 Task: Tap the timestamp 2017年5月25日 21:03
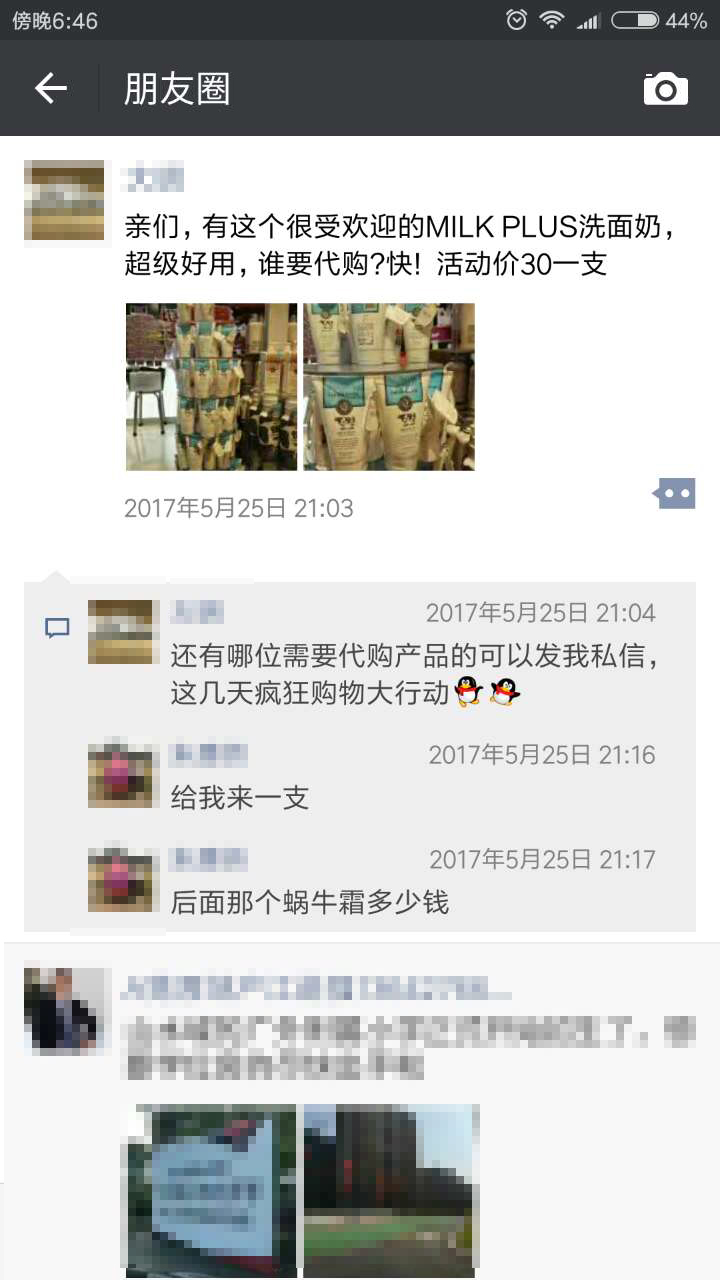point(240,508)
